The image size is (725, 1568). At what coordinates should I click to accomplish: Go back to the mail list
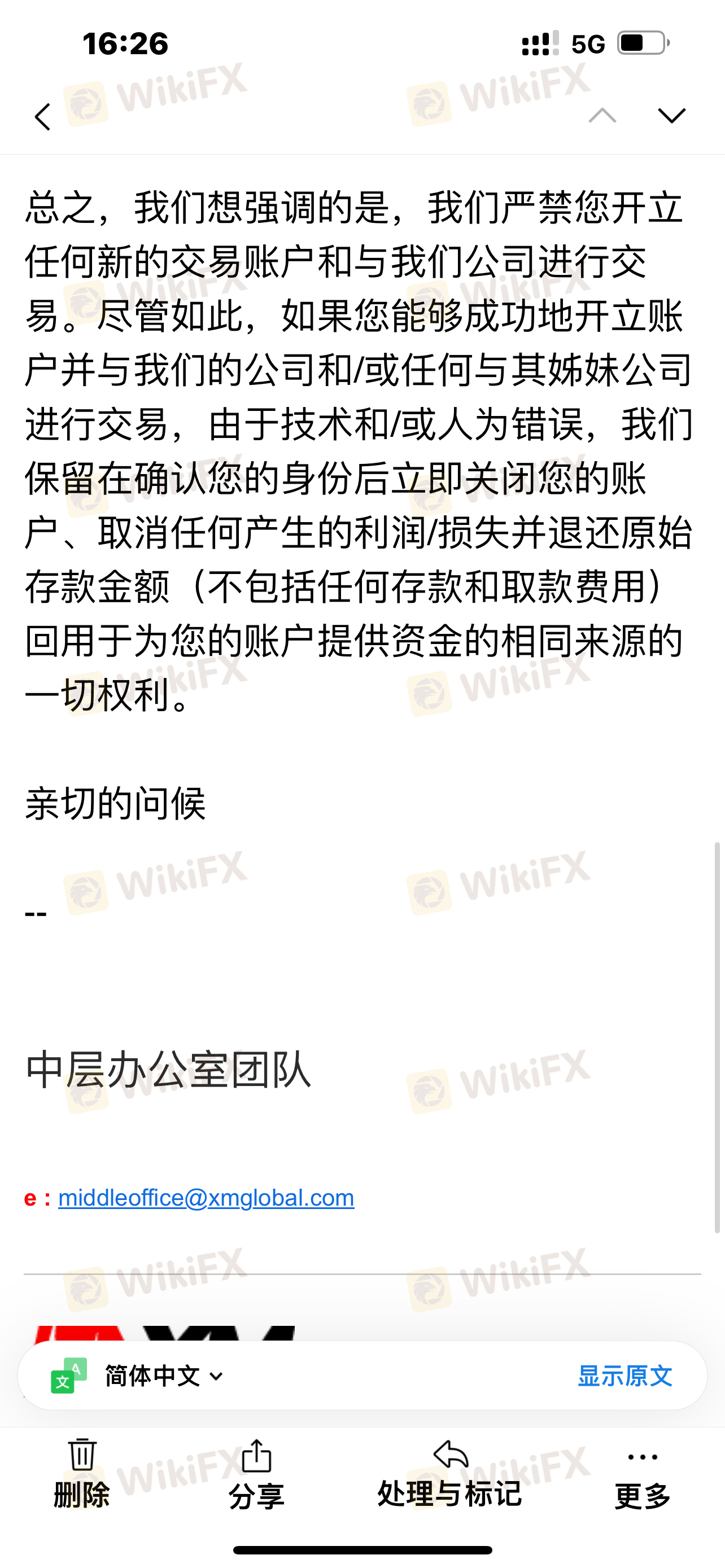[x=42, y=116]
